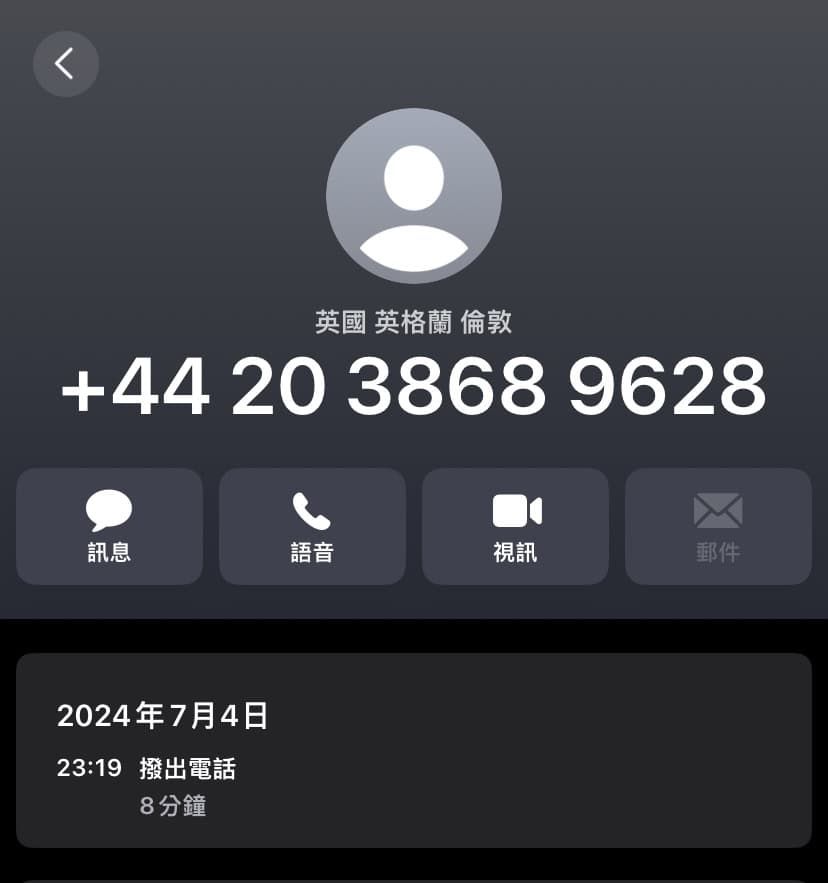The height and width of the screenshot is (883, 828).
Task: Tap the 郵件 mail button
Action: pos(718,526)
